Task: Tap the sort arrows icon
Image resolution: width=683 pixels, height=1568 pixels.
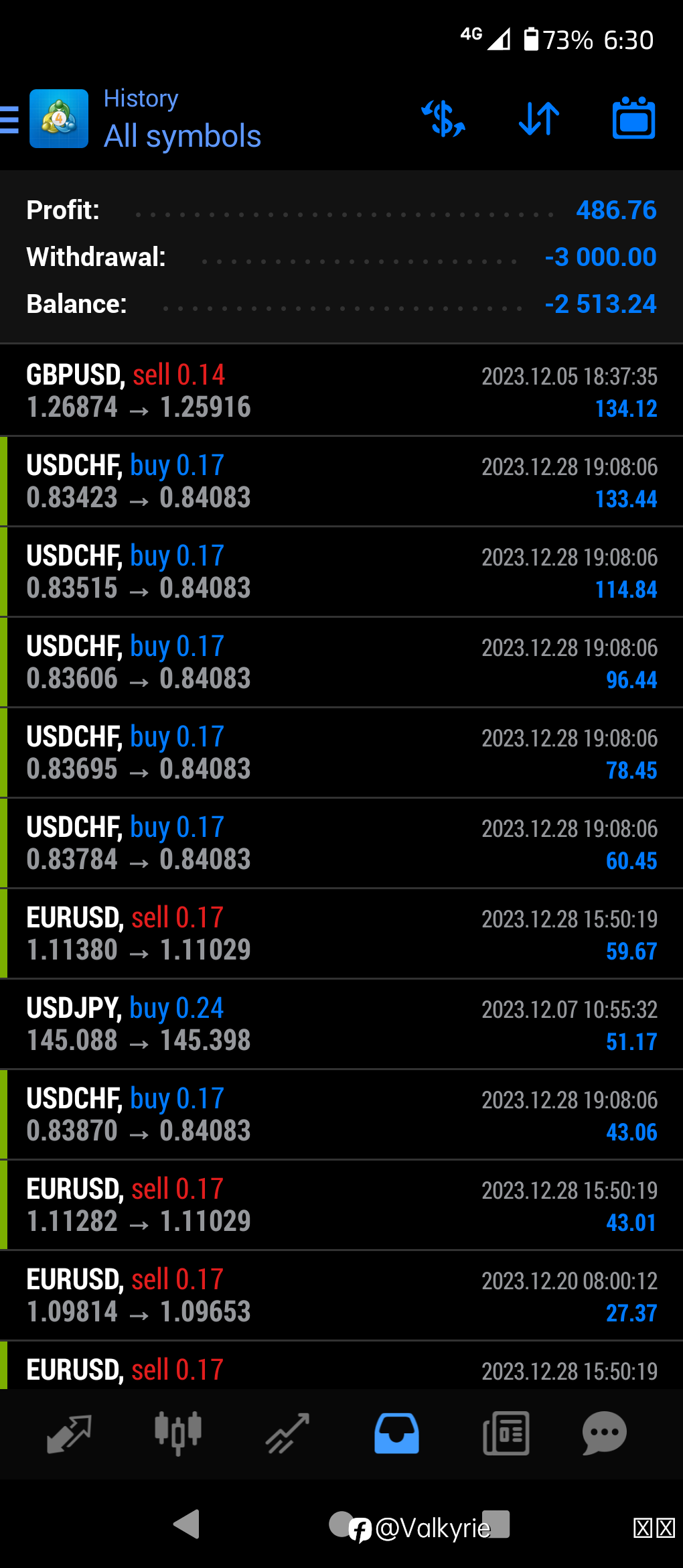Action: [539, 119]
